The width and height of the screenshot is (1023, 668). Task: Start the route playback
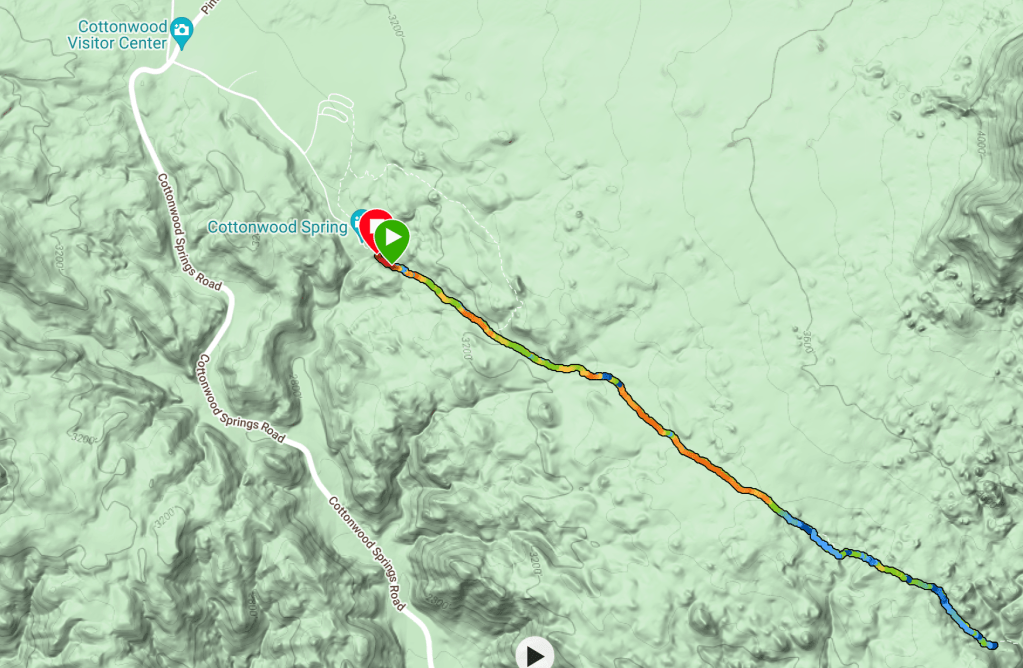[x=535, y=654]
